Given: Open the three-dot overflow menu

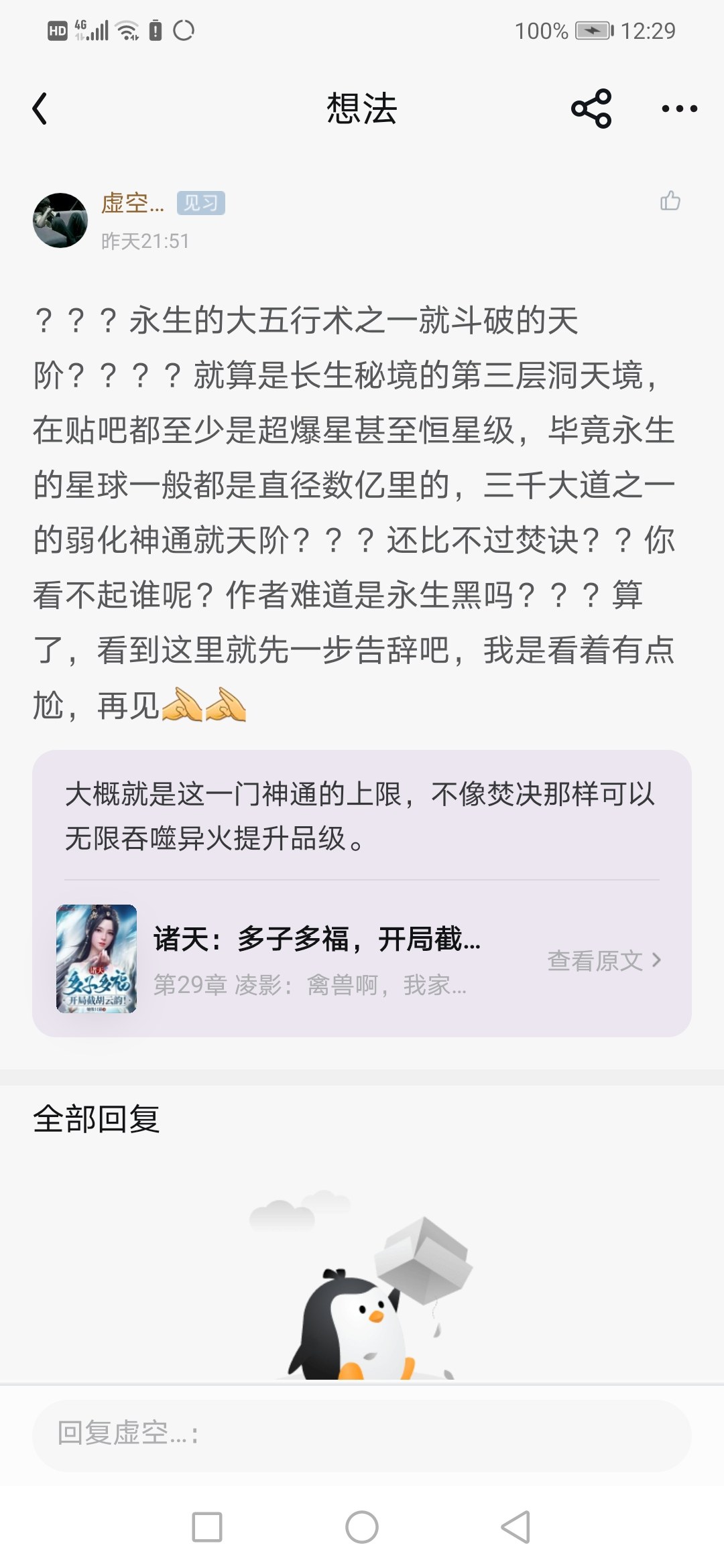Looking at the screenshot, I should tap(679, 109).
